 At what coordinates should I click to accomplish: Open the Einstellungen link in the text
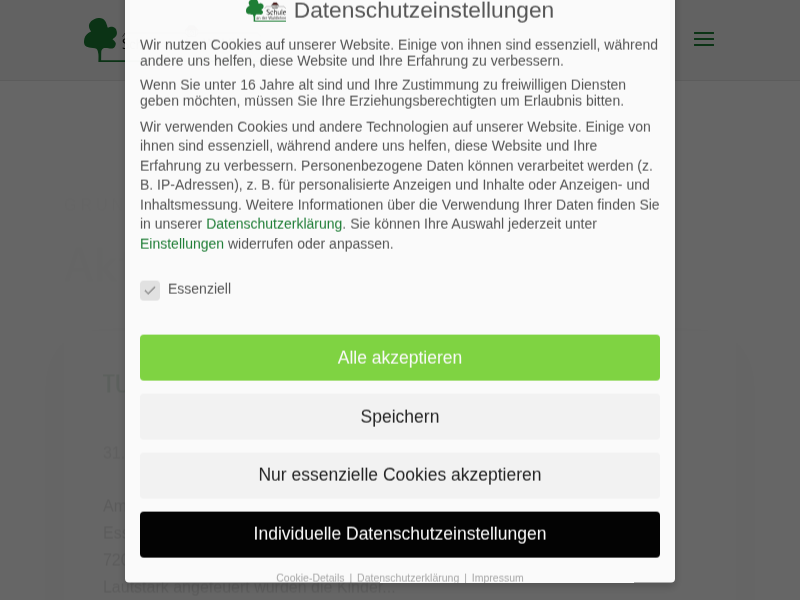pos(182,244)
